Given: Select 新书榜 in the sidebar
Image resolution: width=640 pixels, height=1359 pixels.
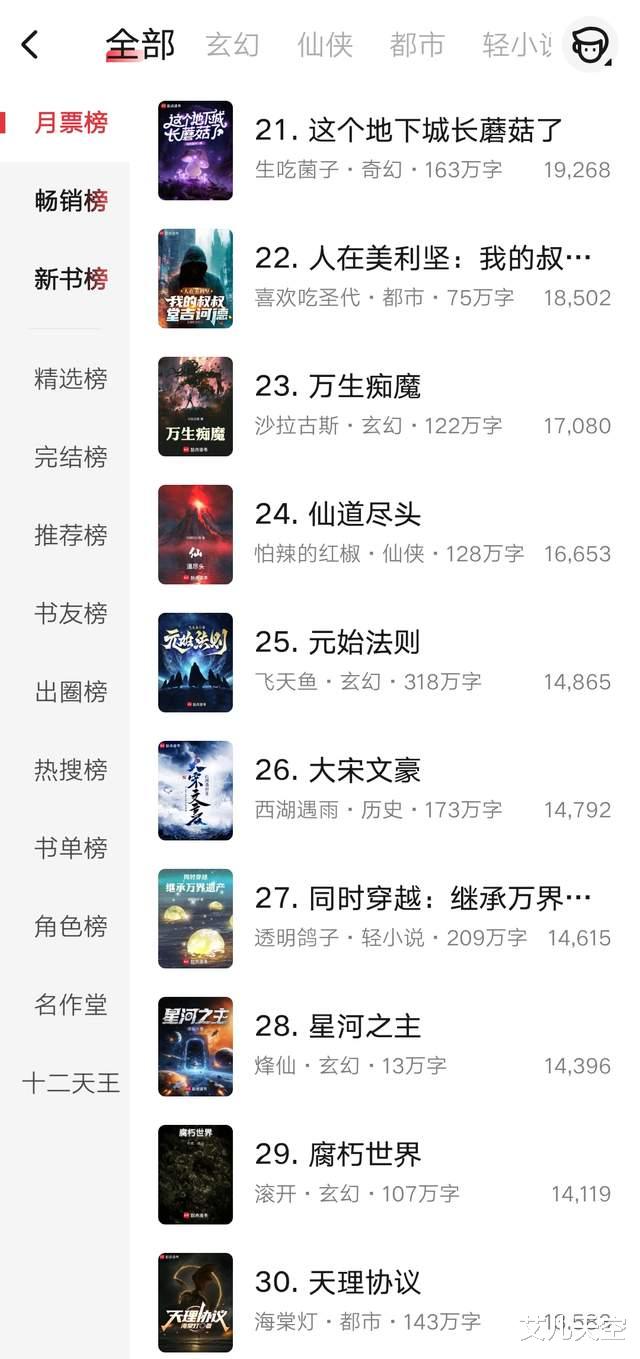Looking at the screenshot, I should tap(71, 279).
